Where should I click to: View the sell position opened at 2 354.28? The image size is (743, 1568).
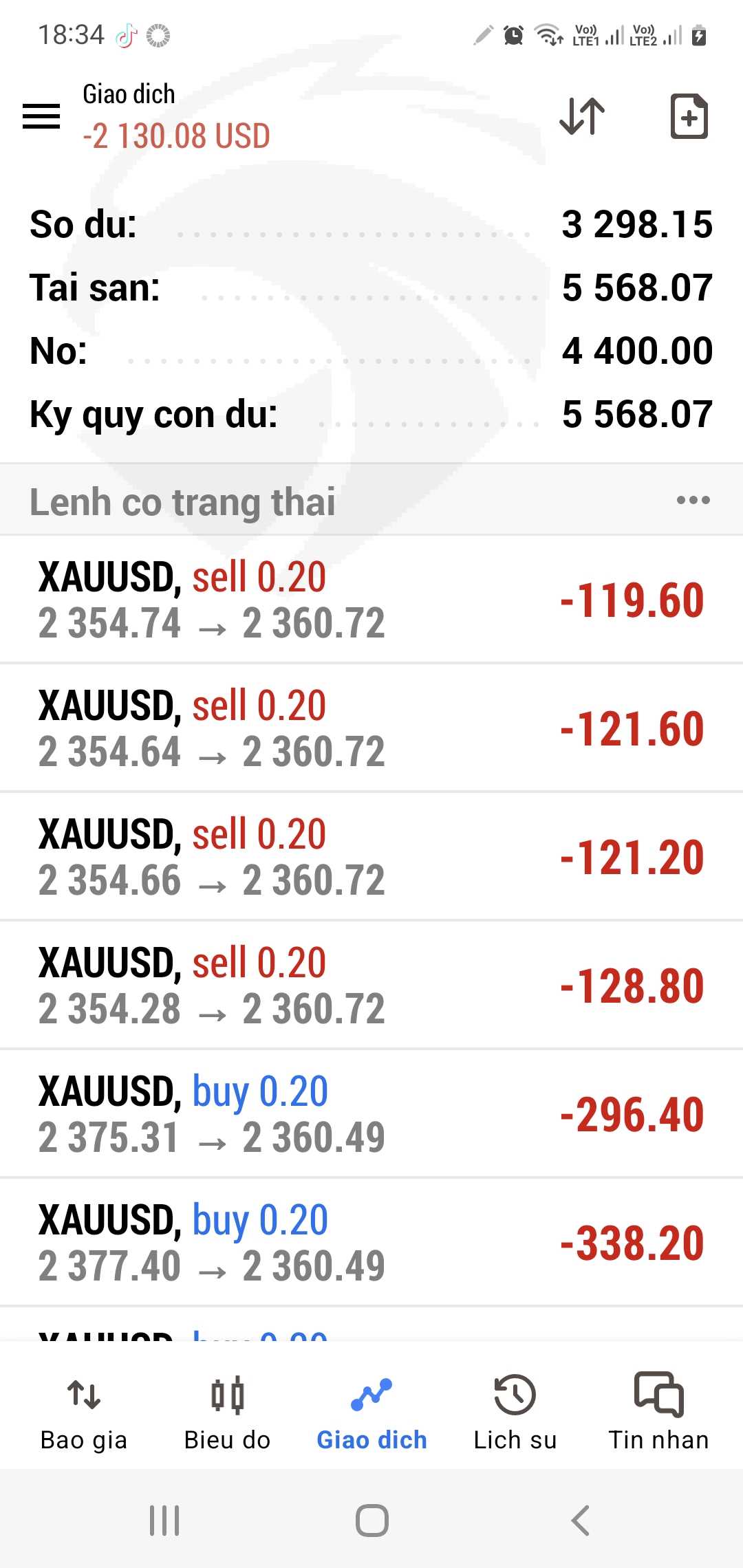tap(371, 986)
